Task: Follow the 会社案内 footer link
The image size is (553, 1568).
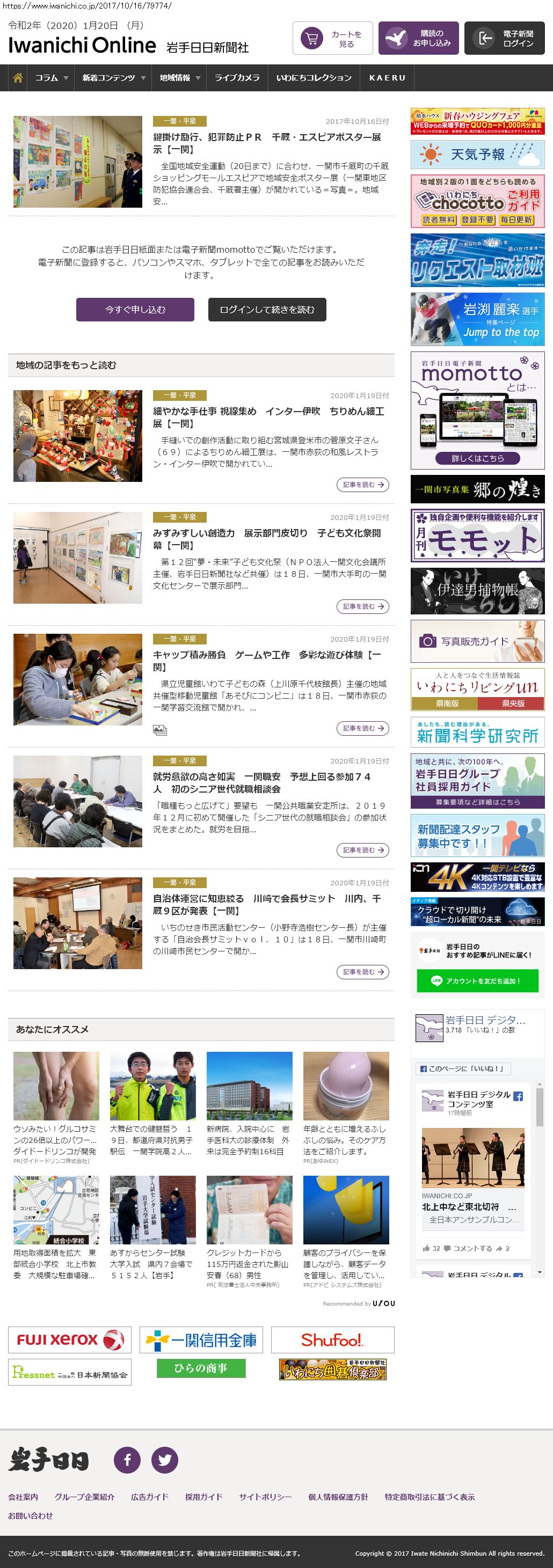Action: (x=23, y=1497)
